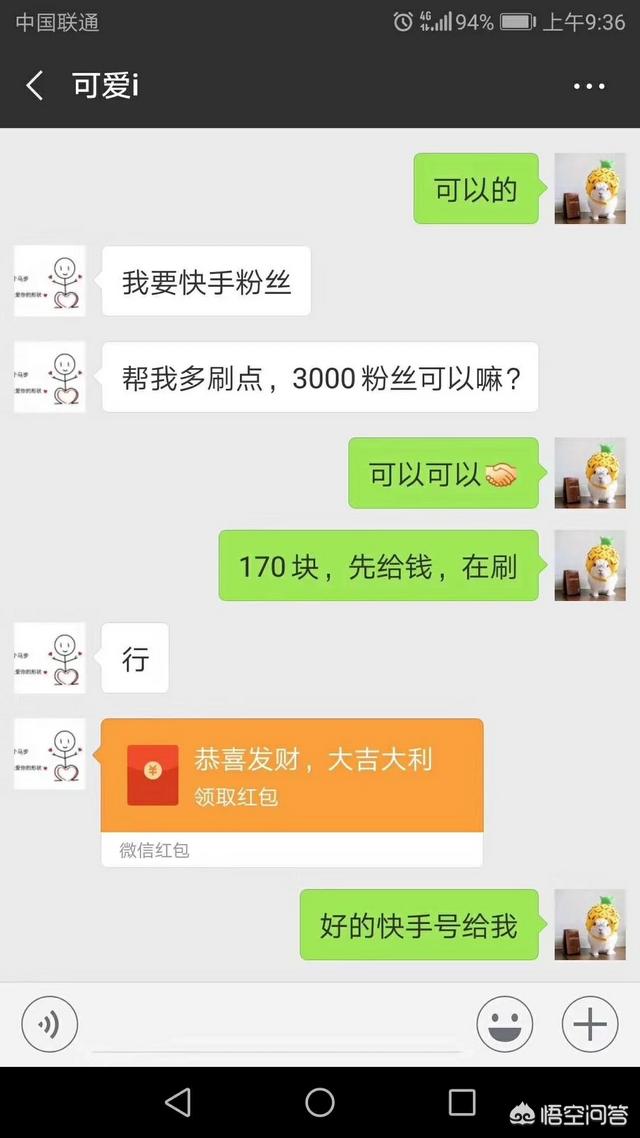Go back from the 可爱i chat

tap(35, 86)
